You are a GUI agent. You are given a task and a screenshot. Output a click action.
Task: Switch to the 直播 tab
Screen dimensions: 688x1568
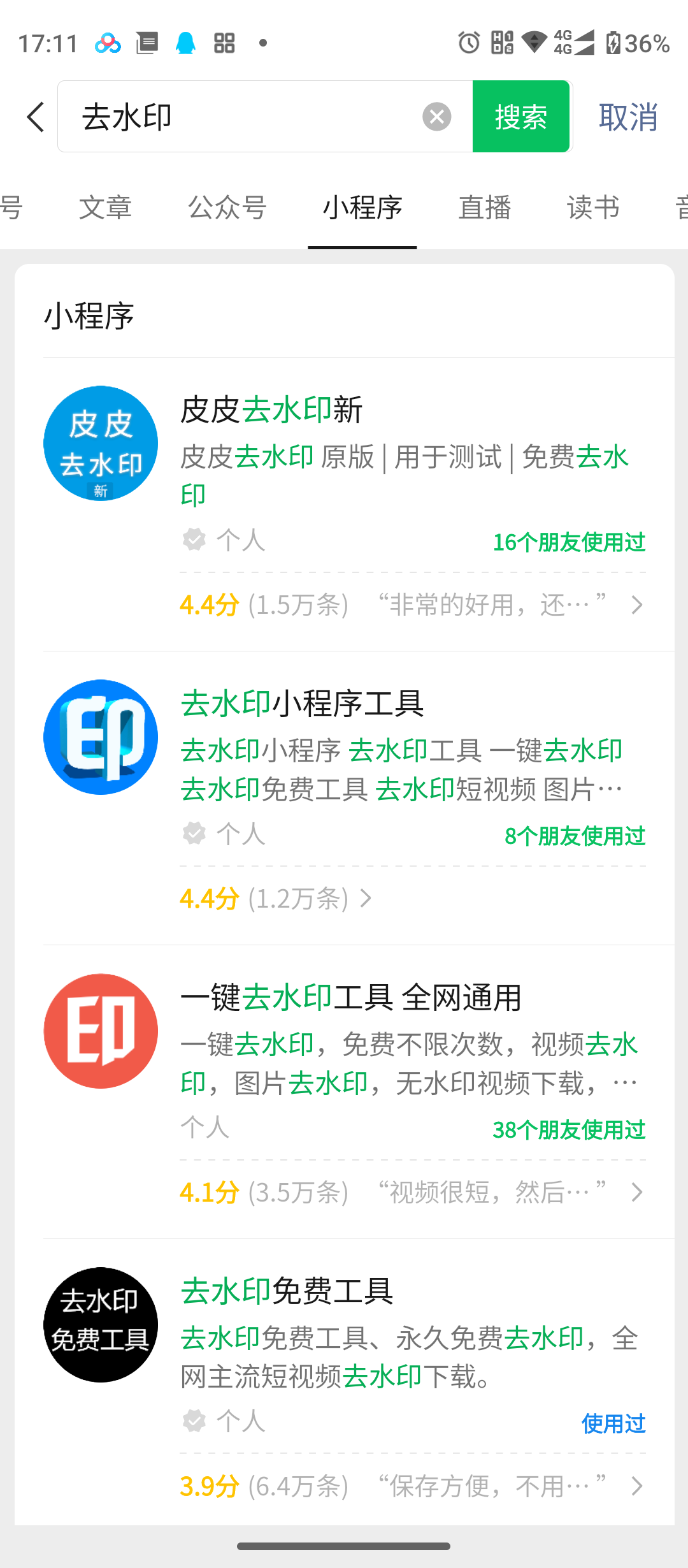(485, 208)
